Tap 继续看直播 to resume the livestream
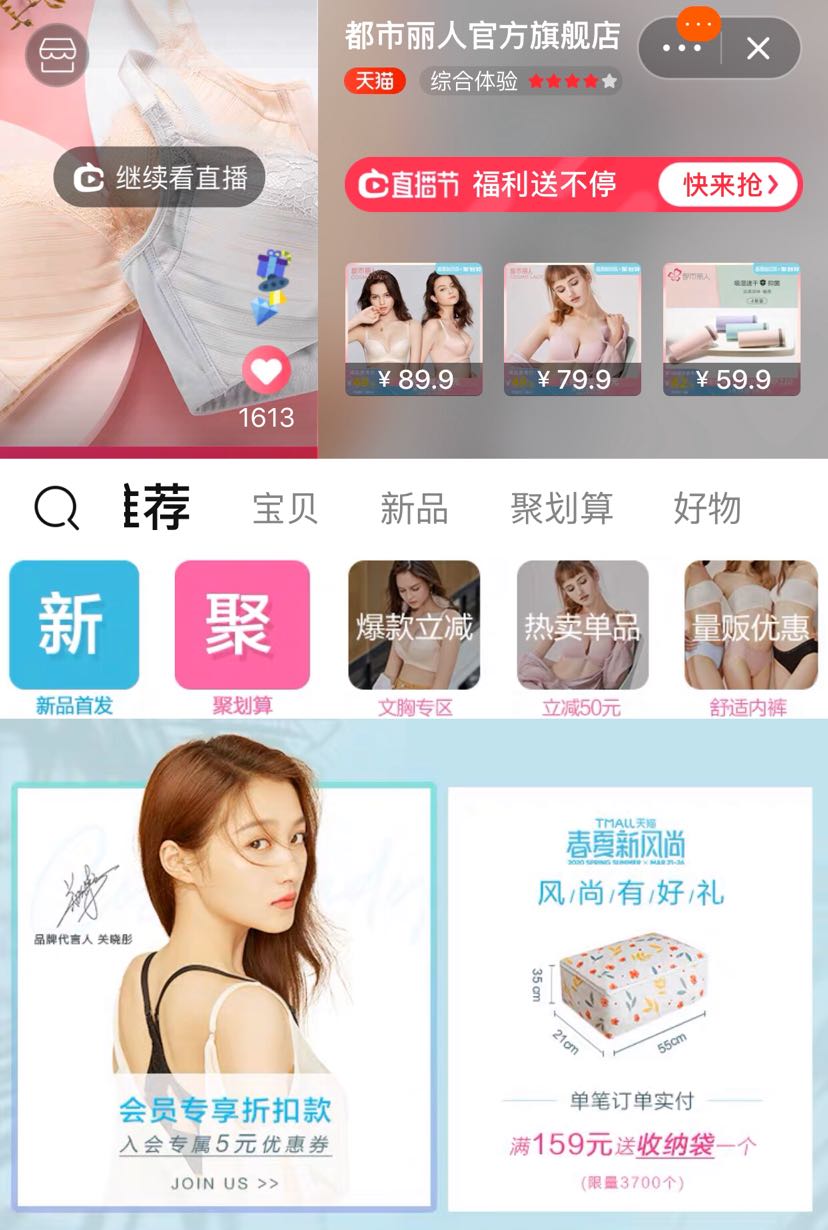The height and width of the screenshot is (1230, 828). point(158,178)
